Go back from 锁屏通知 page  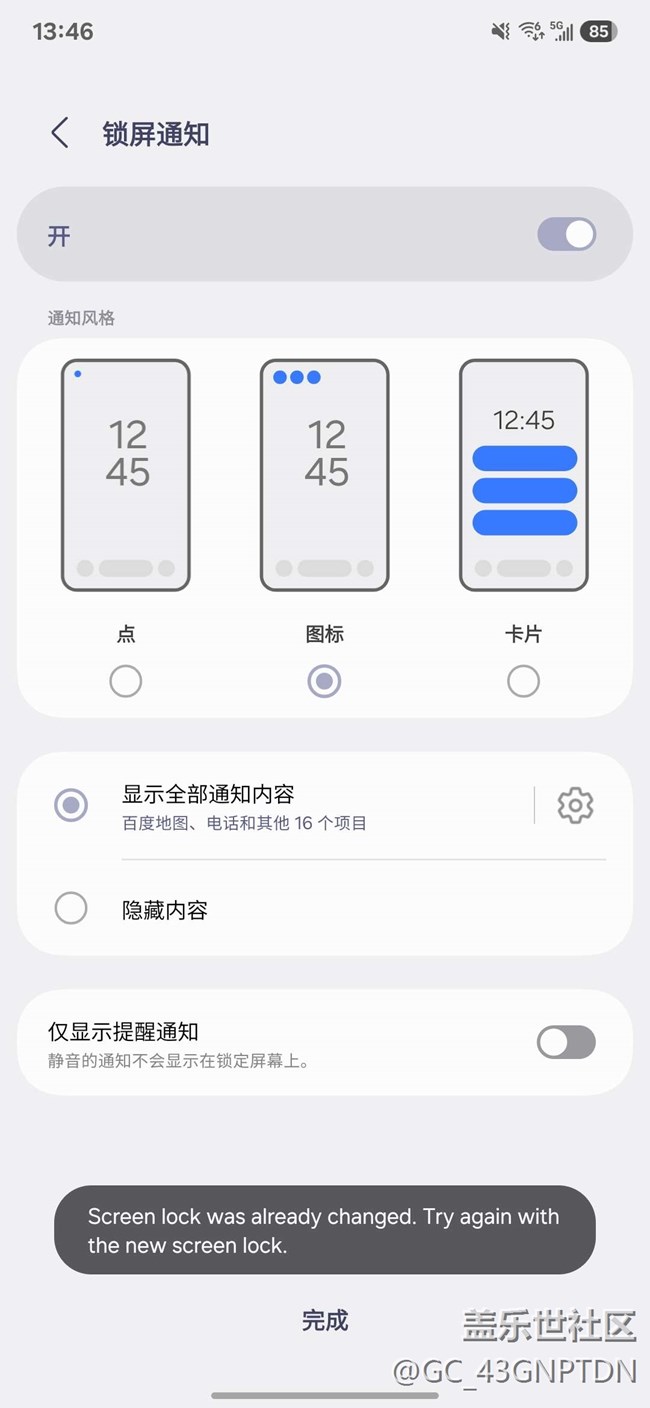(x=60, y=133)
